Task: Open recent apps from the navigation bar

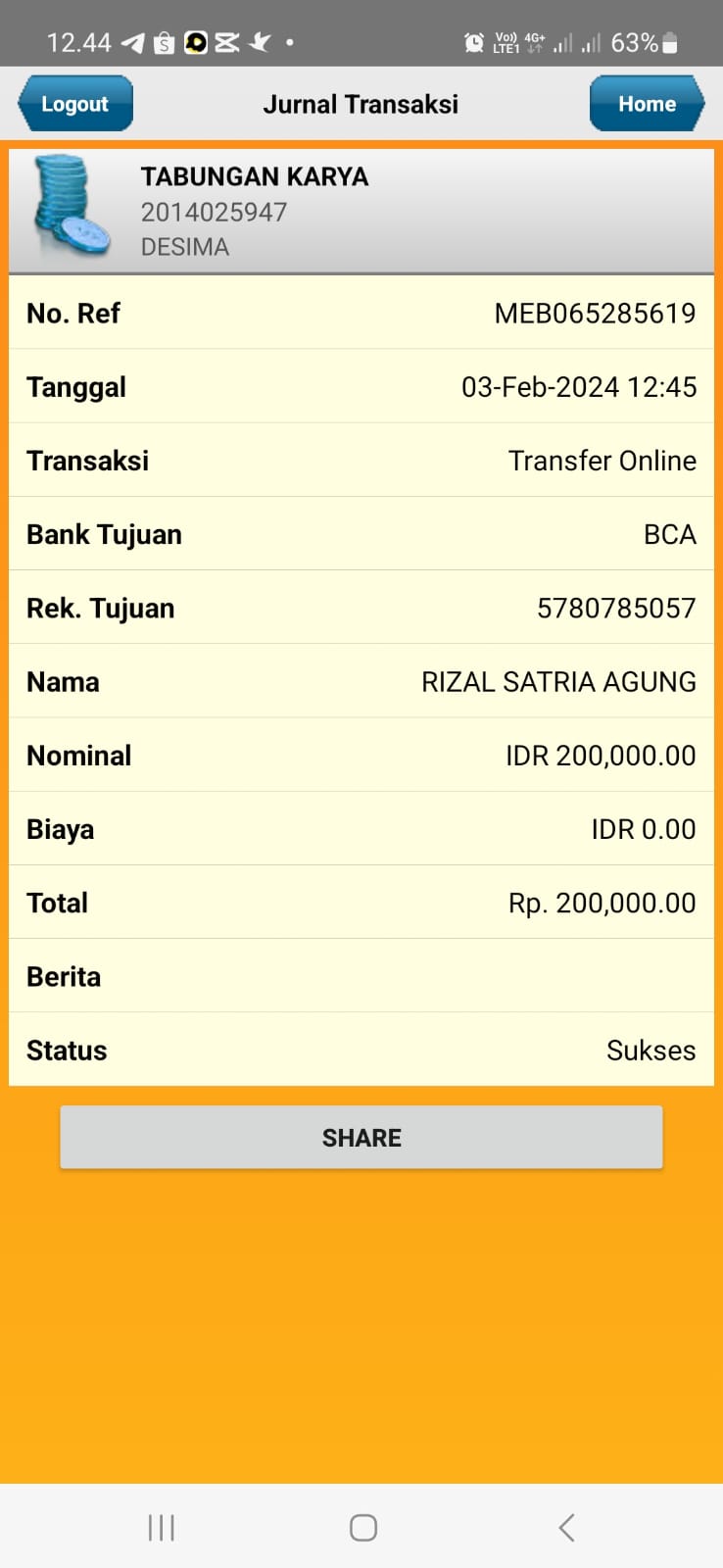Action: 161,1527
